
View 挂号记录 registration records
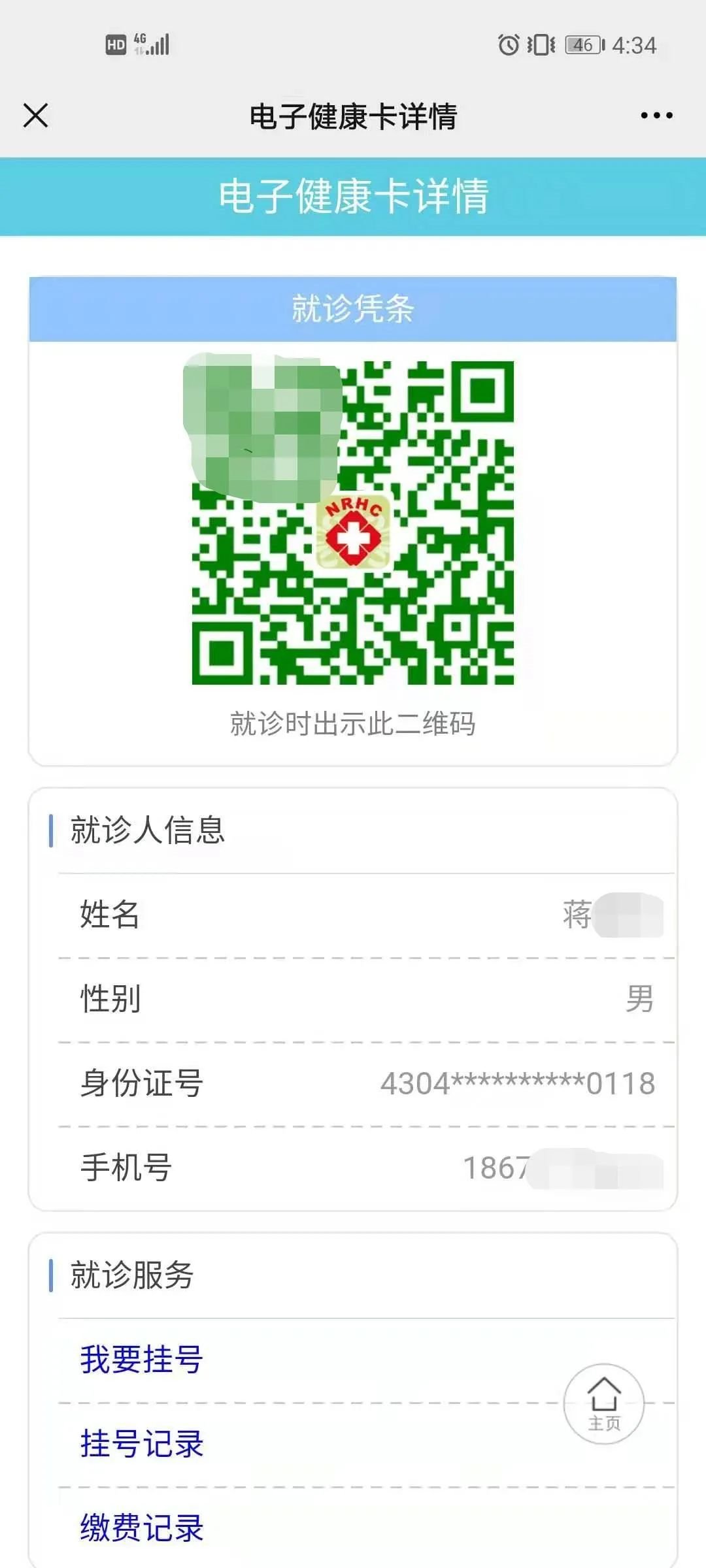(x=142, y=1444)
